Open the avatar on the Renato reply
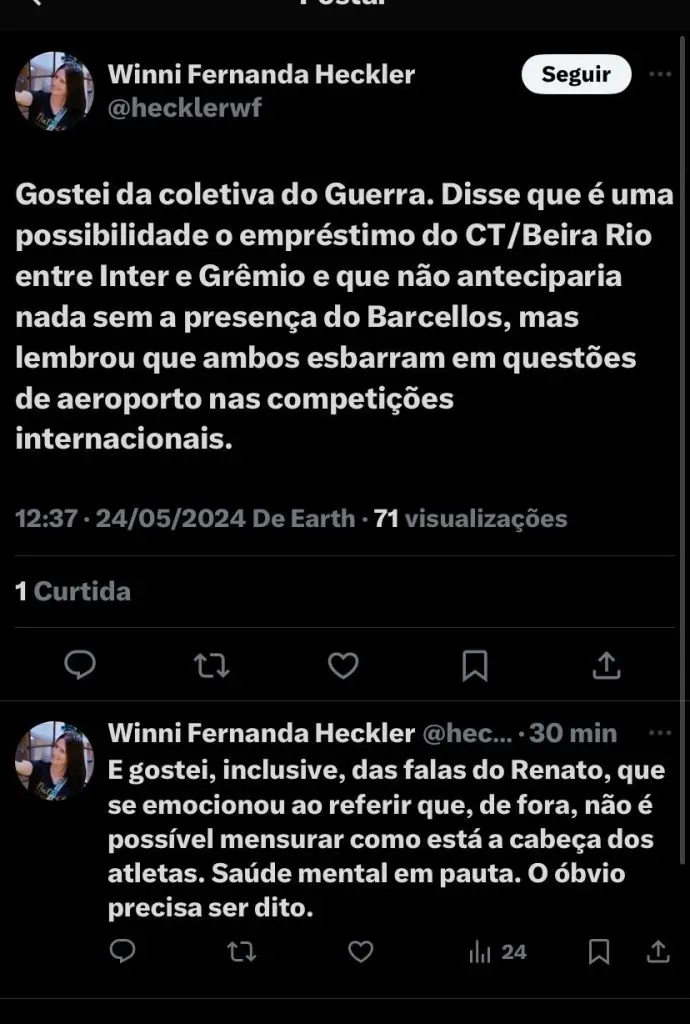This screenshot has width=690, height=1024. [x=54, y=759]
